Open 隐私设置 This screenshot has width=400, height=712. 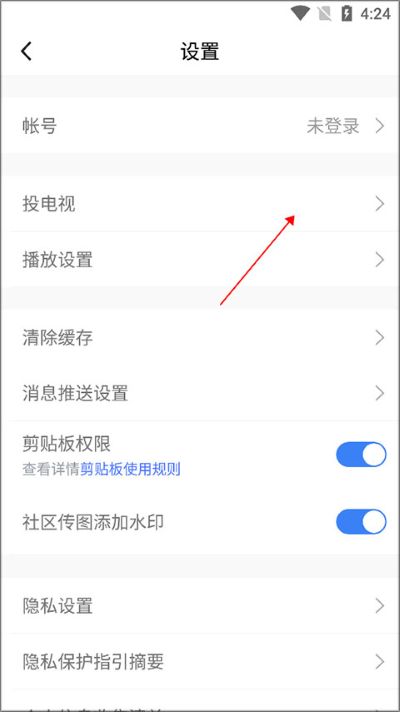(200, 606)
